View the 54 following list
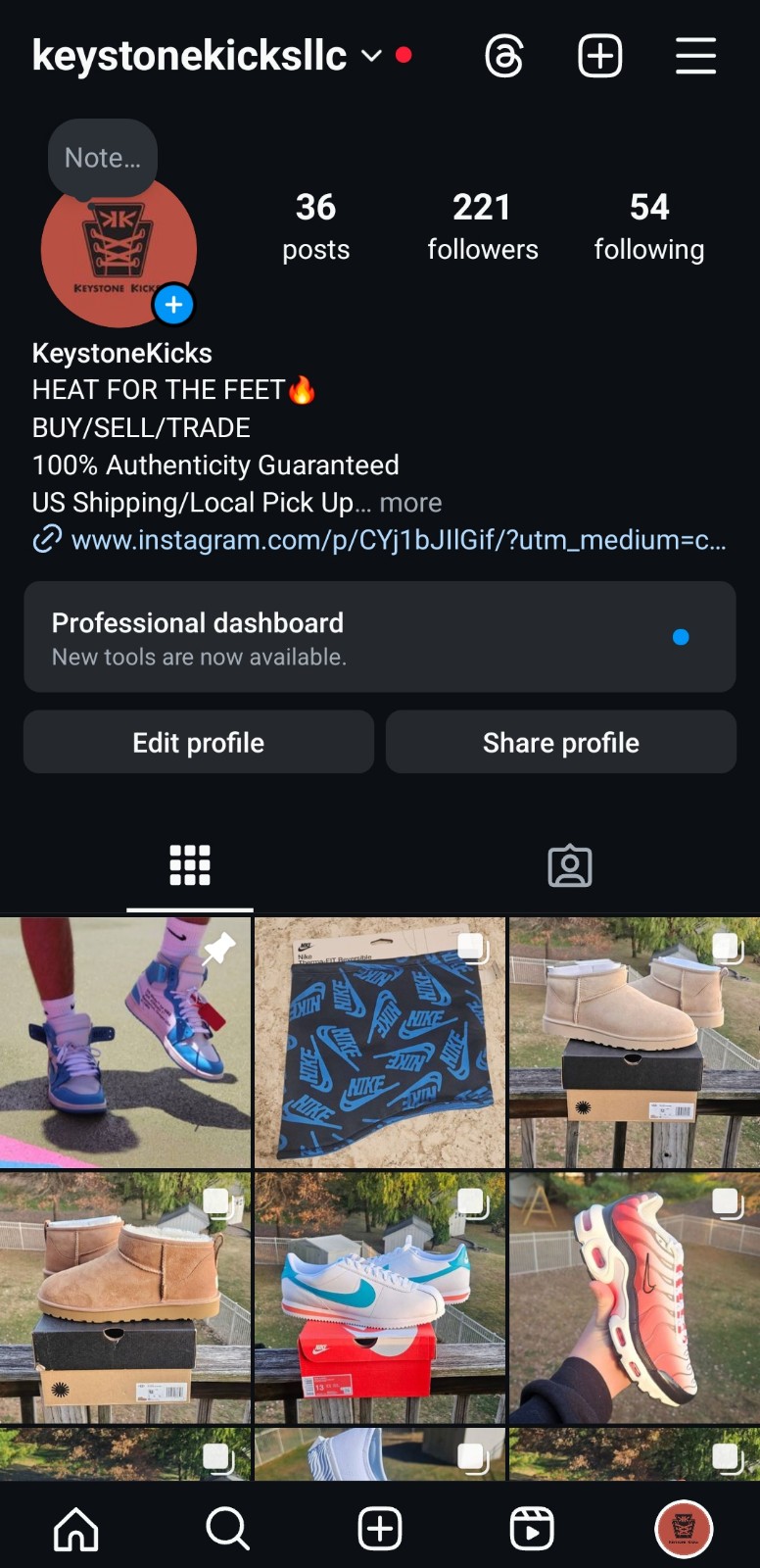 coord(648,226)
